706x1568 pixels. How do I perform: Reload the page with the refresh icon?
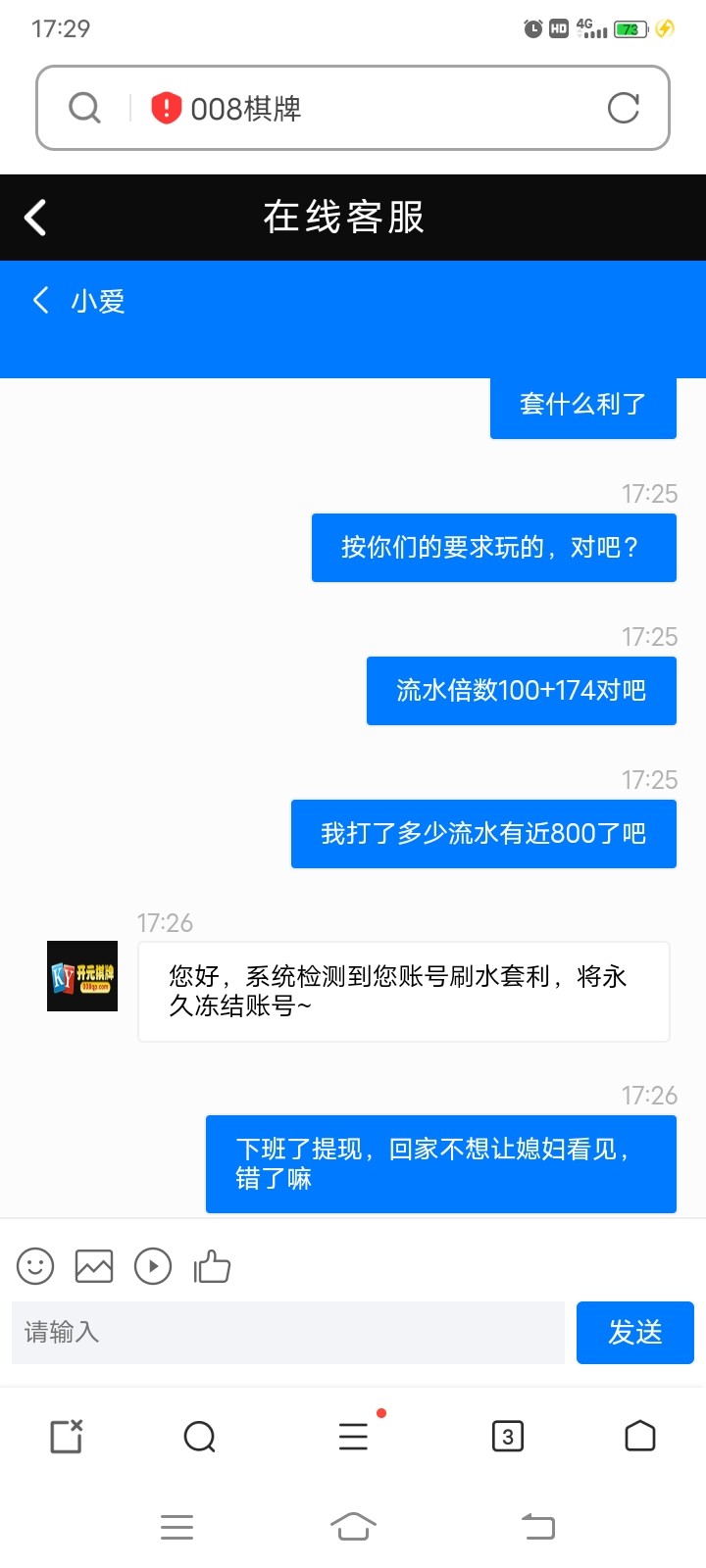tap(623, 108)
